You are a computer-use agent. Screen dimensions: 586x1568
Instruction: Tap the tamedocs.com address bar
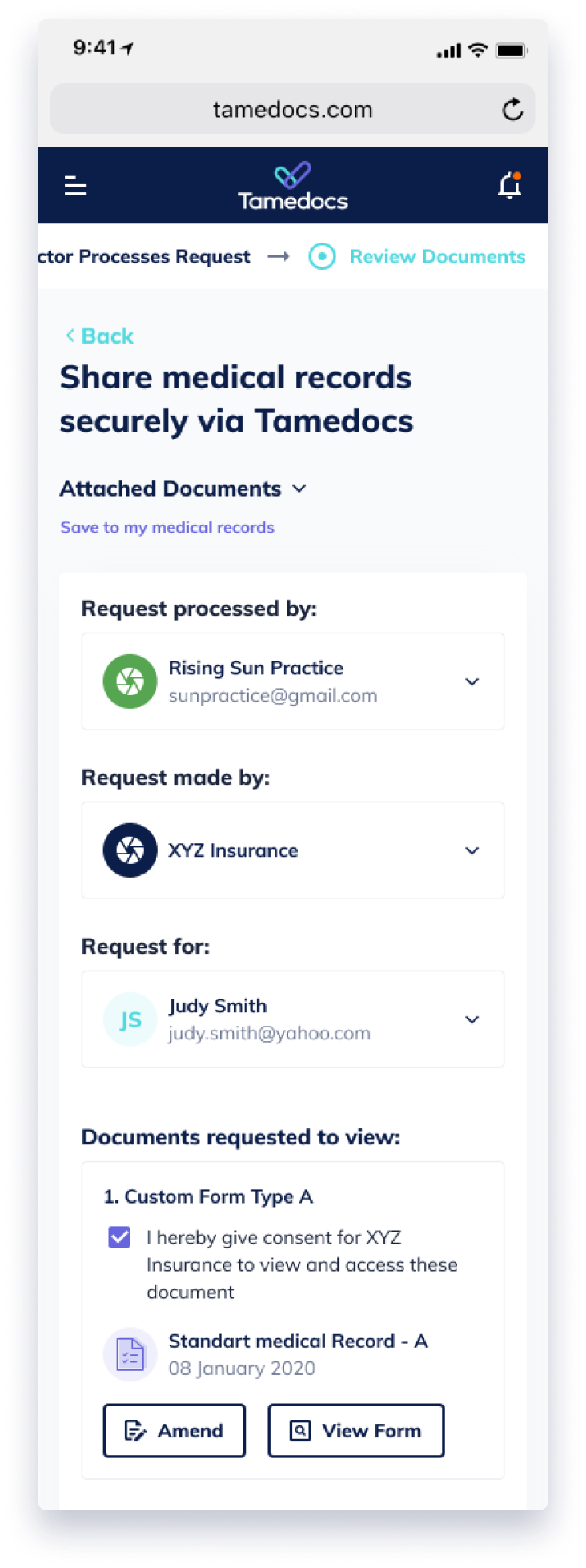pyautogui.click(x=292, y=109)
